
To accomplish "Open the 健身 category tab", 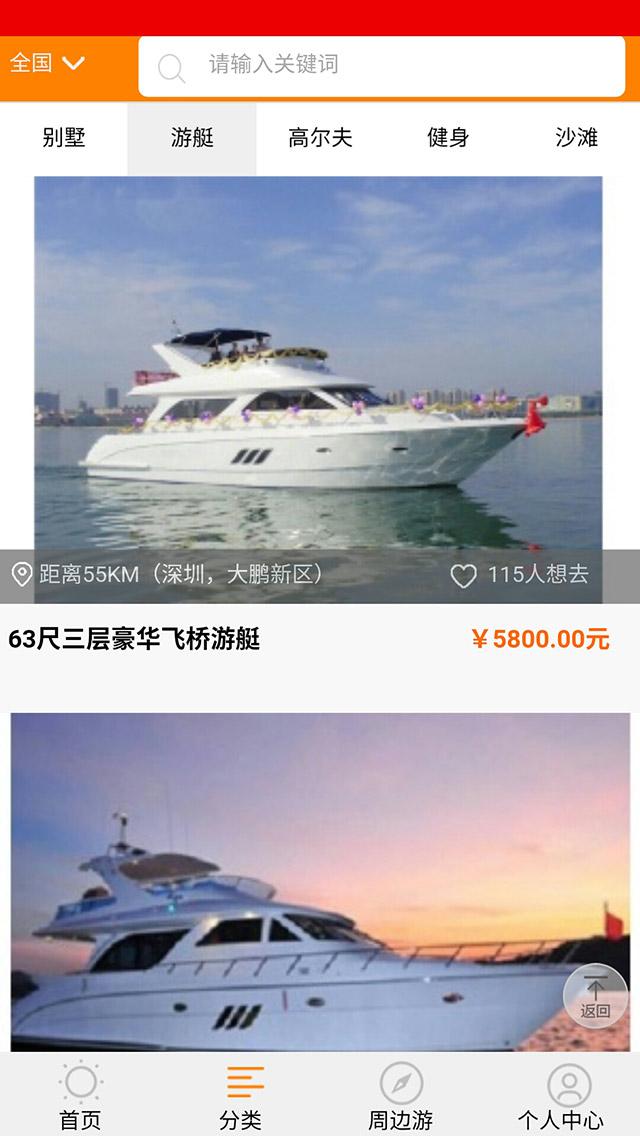I will click(448, 138).
